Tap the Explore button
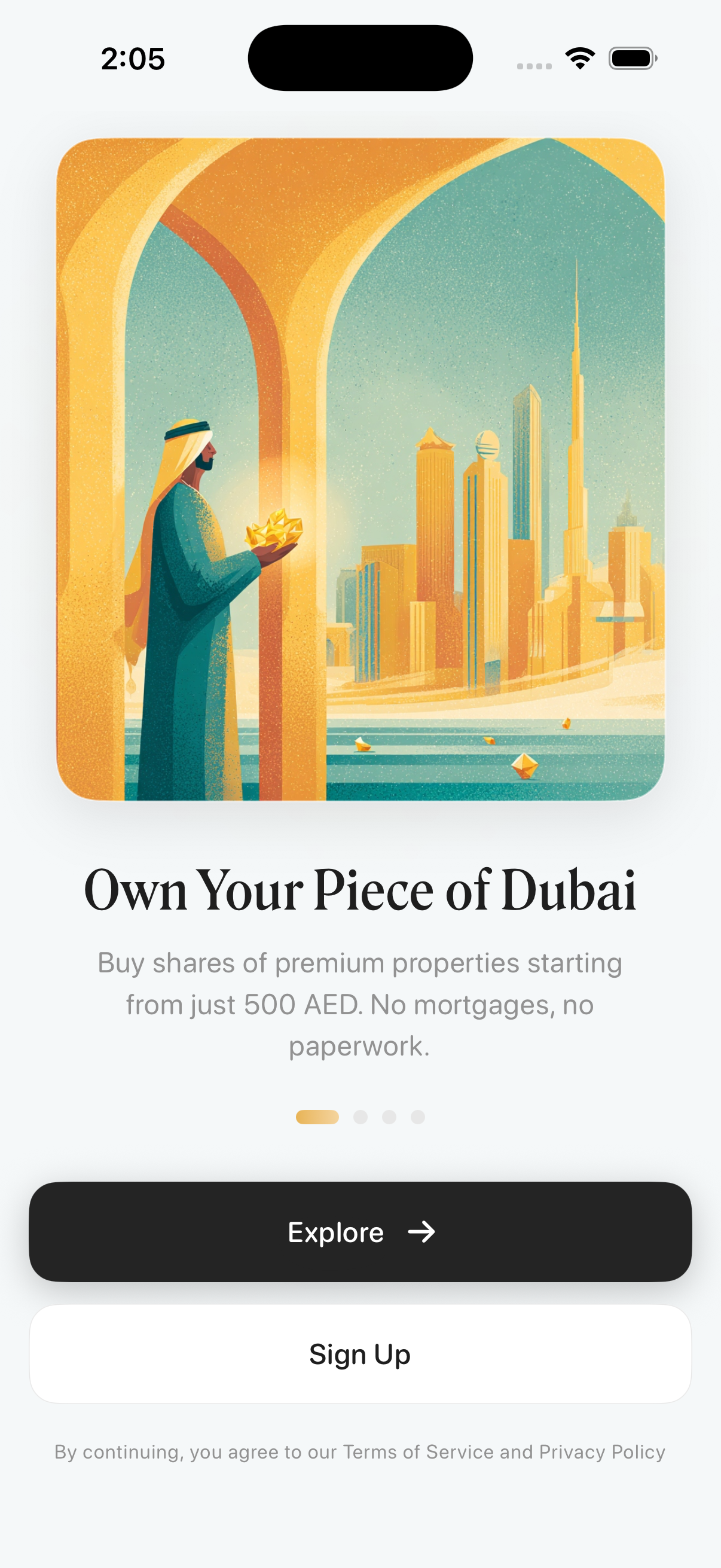 click(360, 1232)
